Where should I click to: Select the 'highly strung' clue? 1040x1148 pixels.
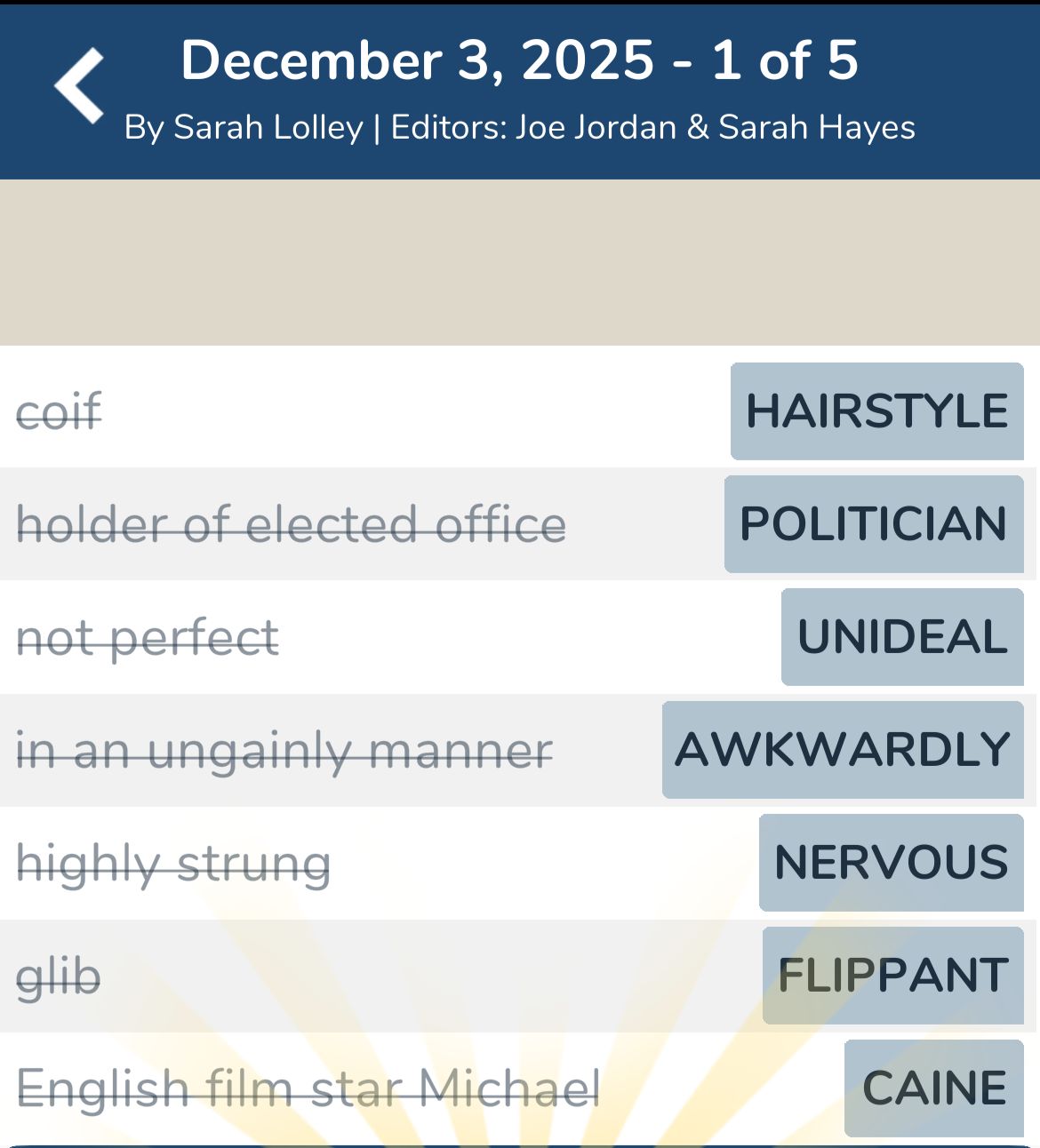(x=175, y=862)
